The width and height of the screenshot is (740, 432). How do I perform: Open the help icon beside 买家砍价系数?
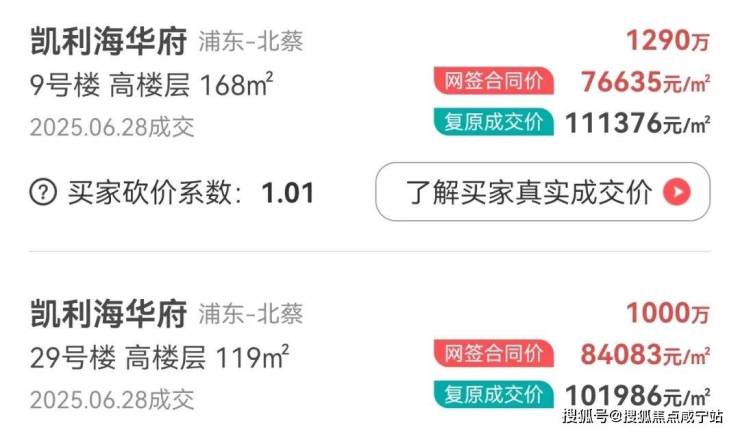tap(43, 192)
